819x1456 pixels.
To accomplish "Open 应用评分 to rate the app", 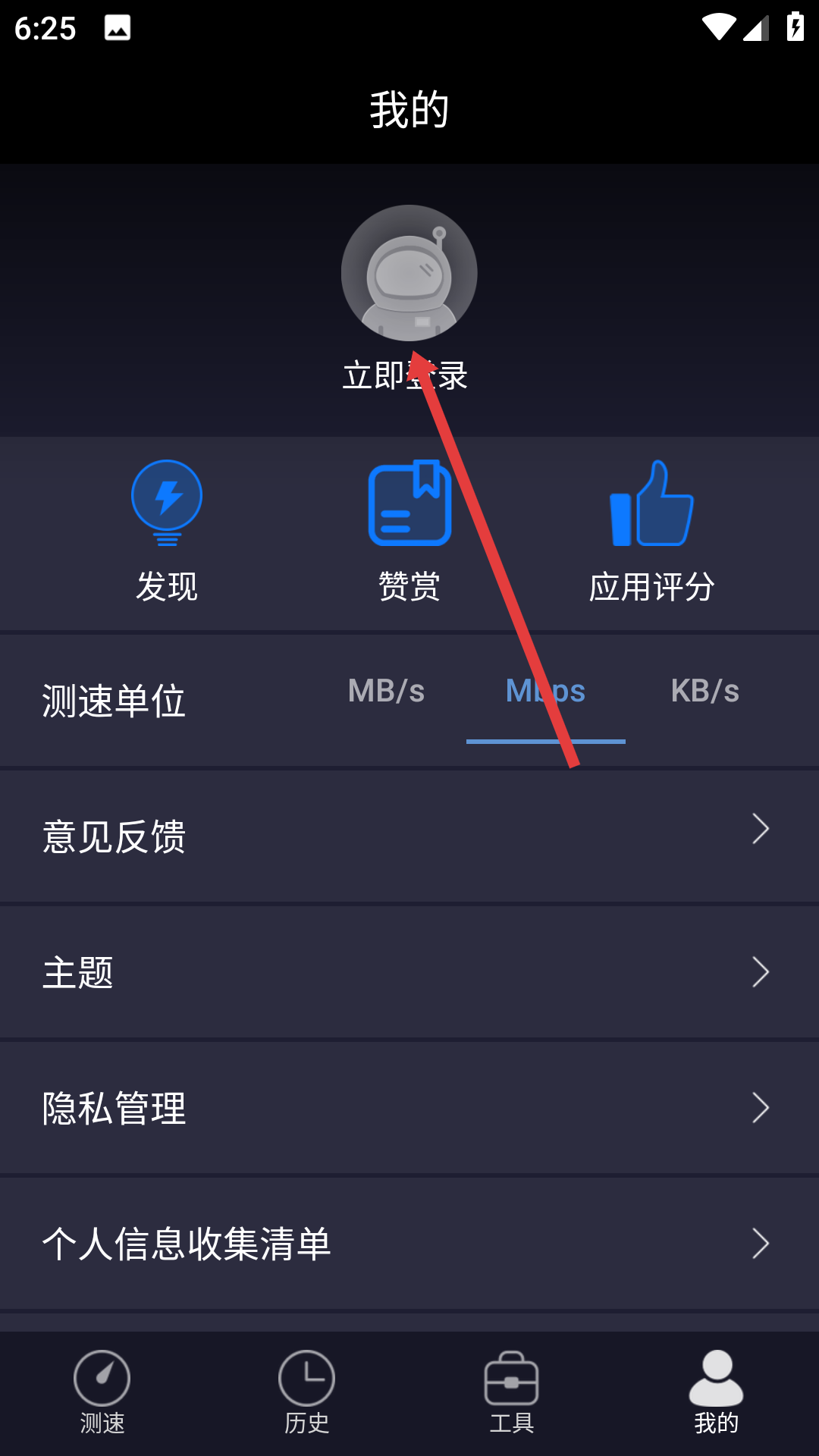I will [x=652, y=531].
